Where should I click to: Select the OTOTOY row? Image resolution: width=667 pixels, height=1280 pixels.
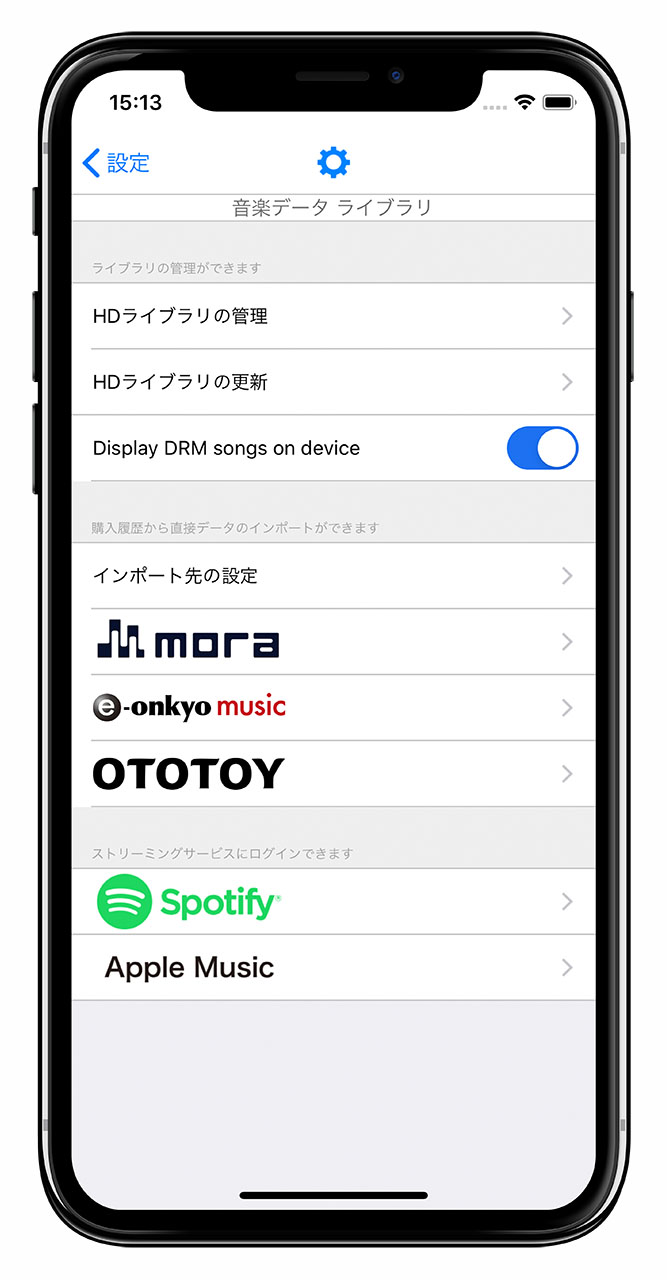333,774
